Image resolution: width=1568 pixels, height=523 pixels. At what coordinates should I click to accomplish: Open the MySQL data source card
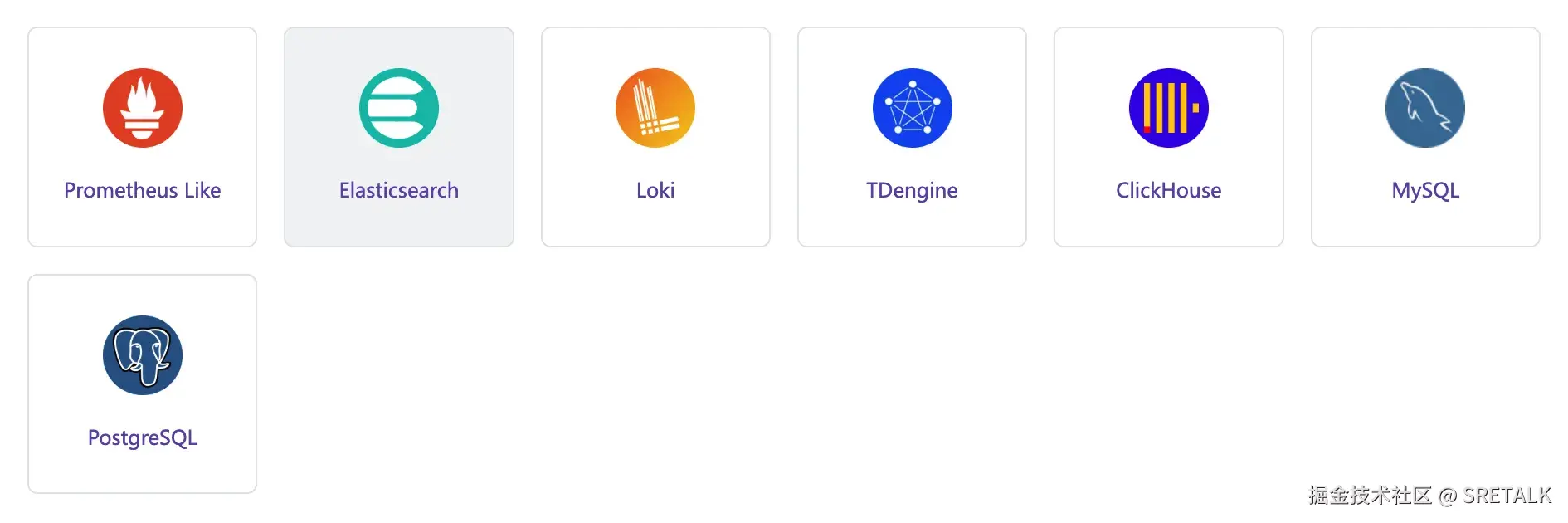[x=1424, y=137]
